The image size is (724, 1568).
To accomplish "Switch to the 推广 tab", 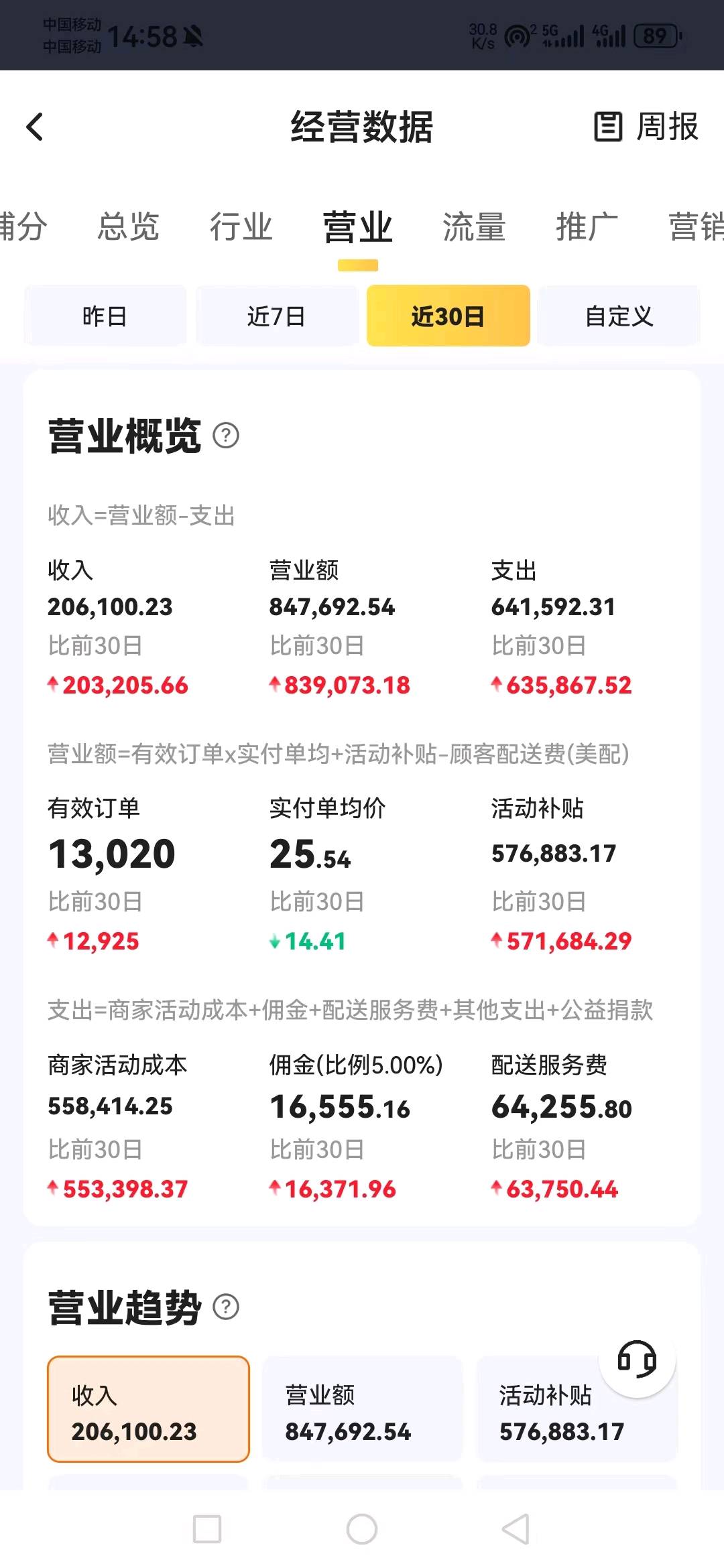I will pos(587,226).
